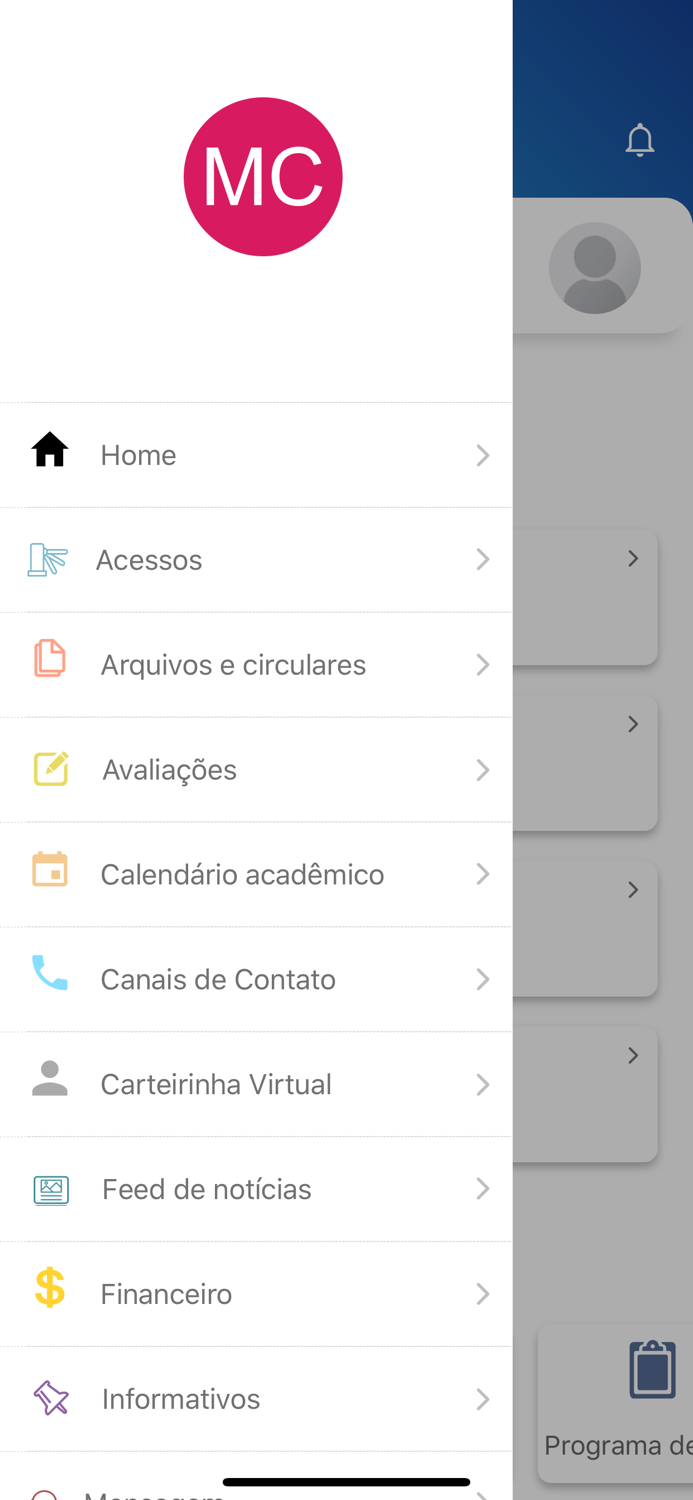Open Calendário acadêmico
The width and height of the screenshot is (693, 1500).
coord(255,875)
